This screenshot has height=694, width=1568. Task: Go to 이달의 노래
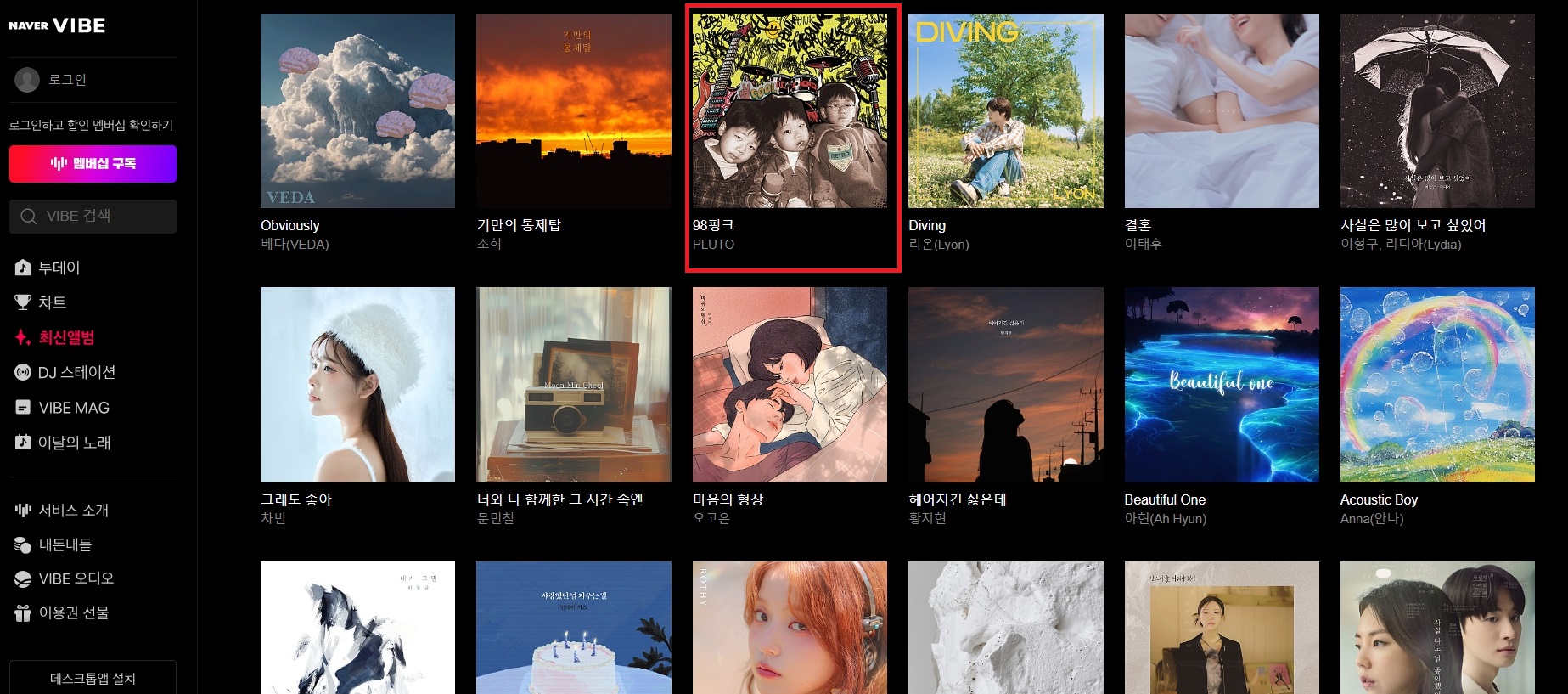pos(74,443)
